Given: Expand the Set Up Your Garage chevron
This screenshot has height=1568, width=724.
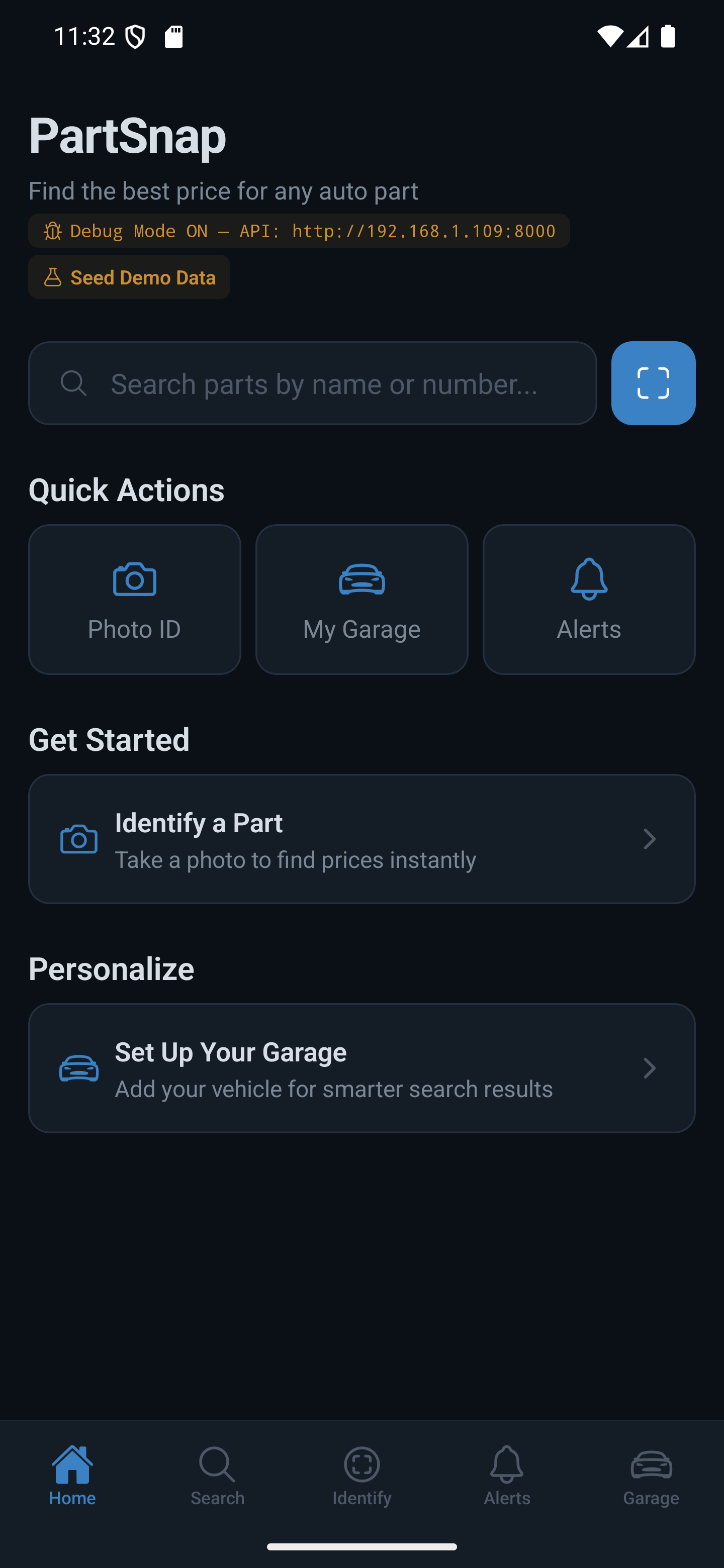Looking at the screenshot, I should [x=650, y=1067].
